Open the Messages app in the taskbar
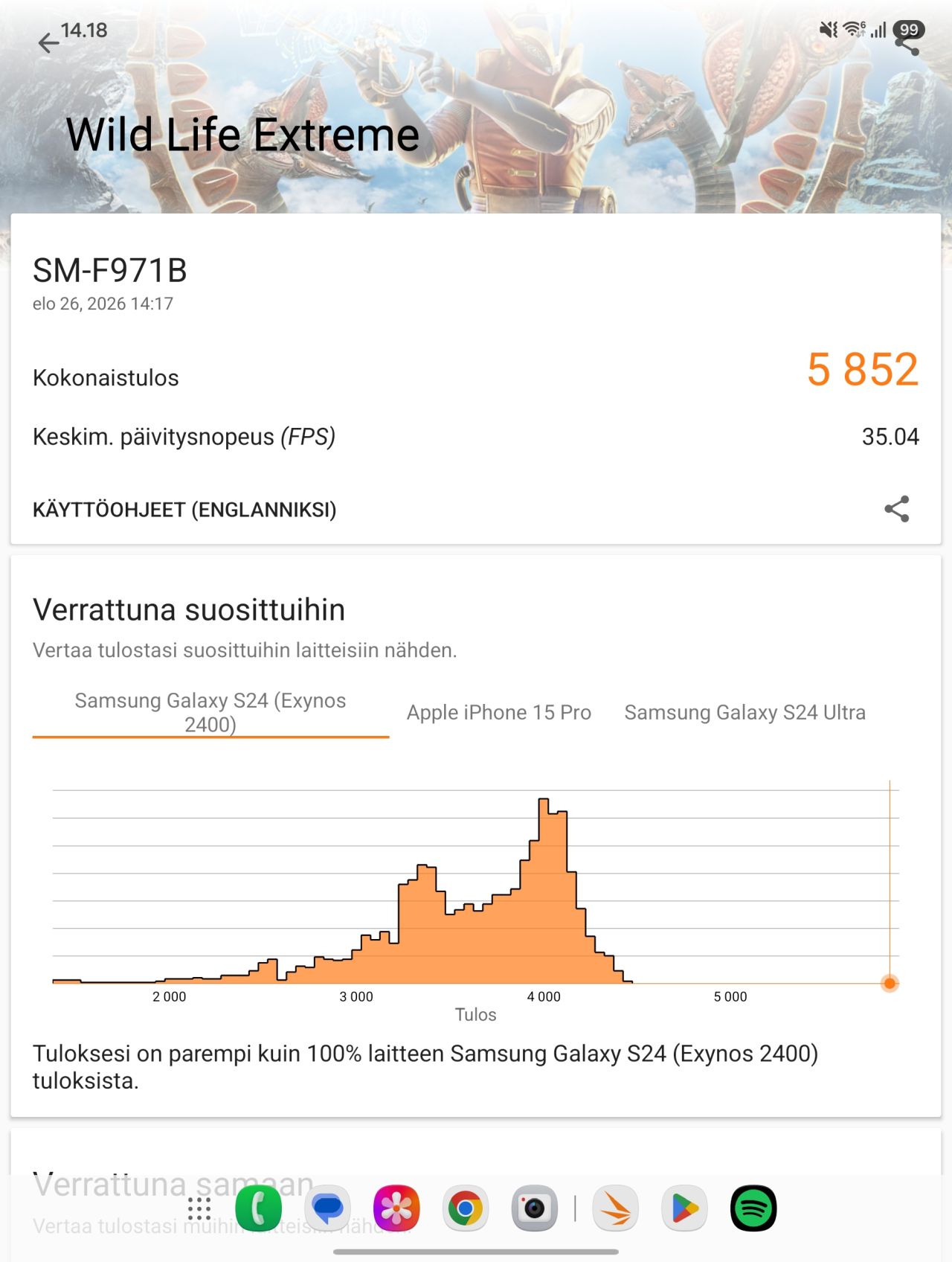 click(327, 1208)
